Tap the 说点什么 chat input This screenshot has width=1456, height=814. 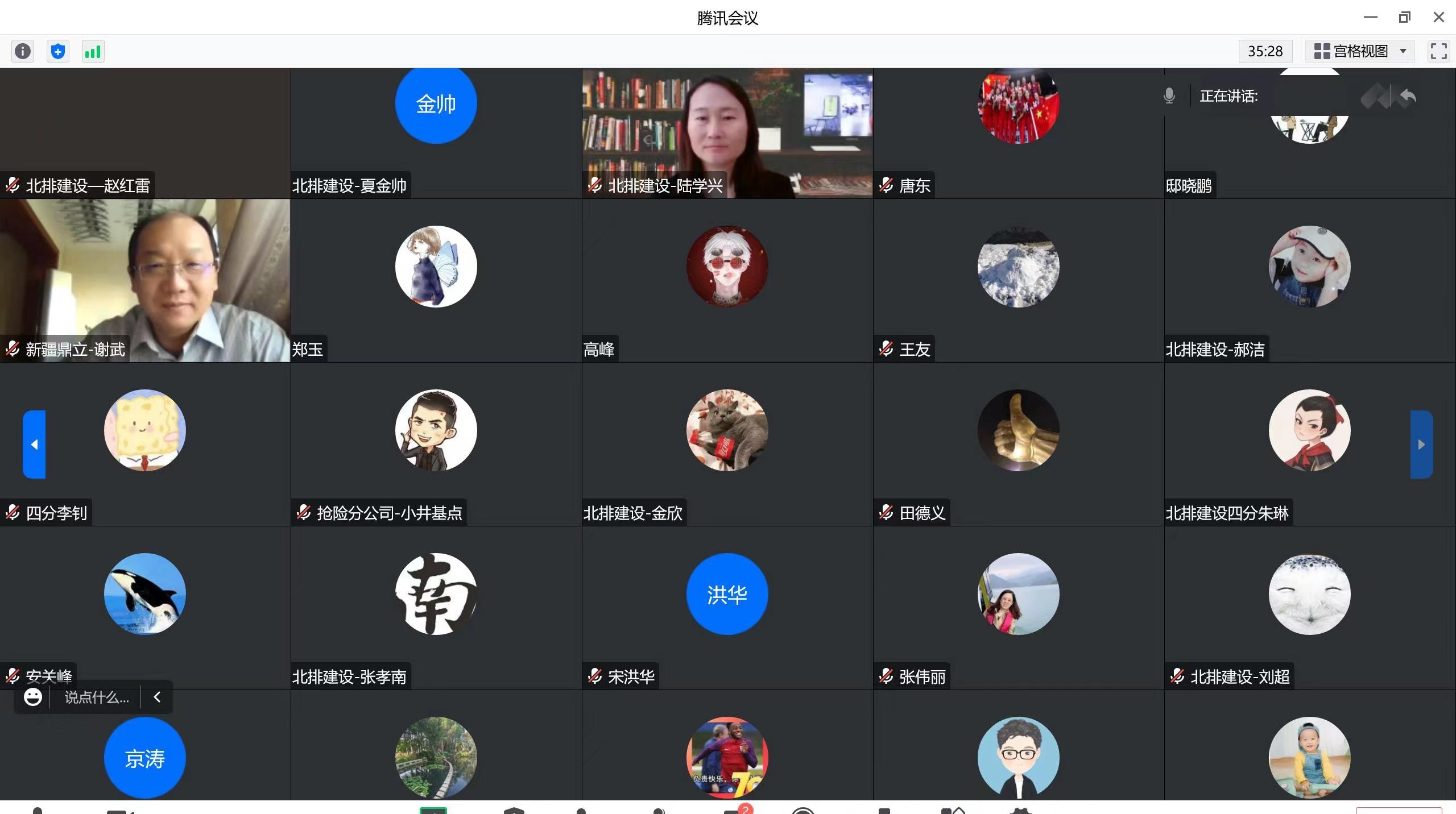97,697
